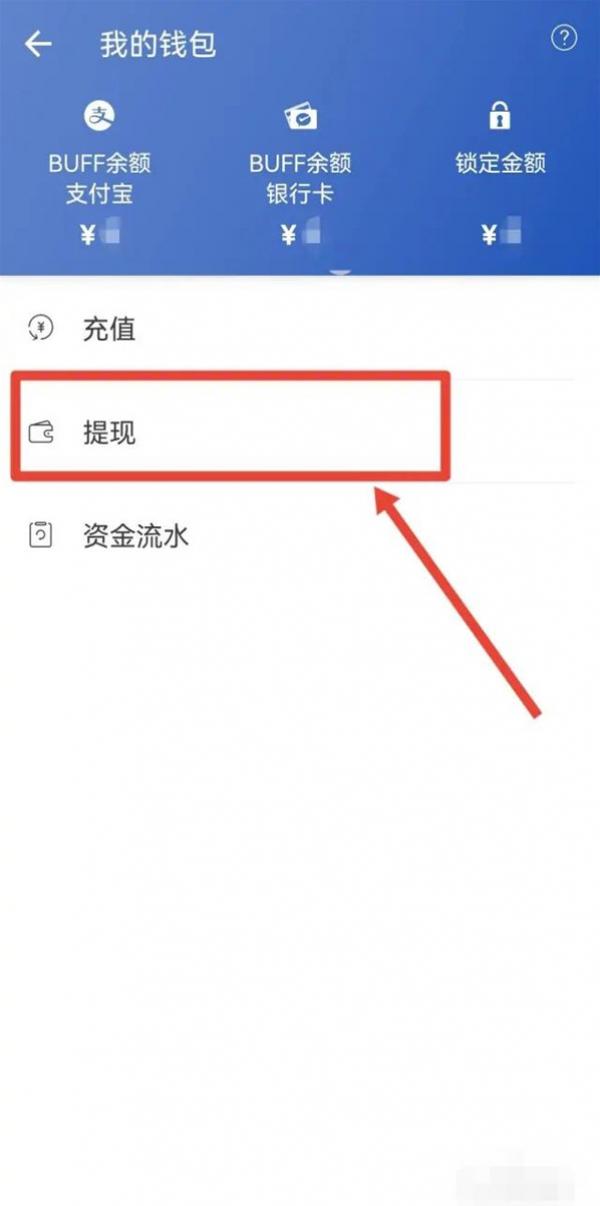Go back from 我的钱包
This screenshot has height=1206, width=600.
[x=38, y=44]
